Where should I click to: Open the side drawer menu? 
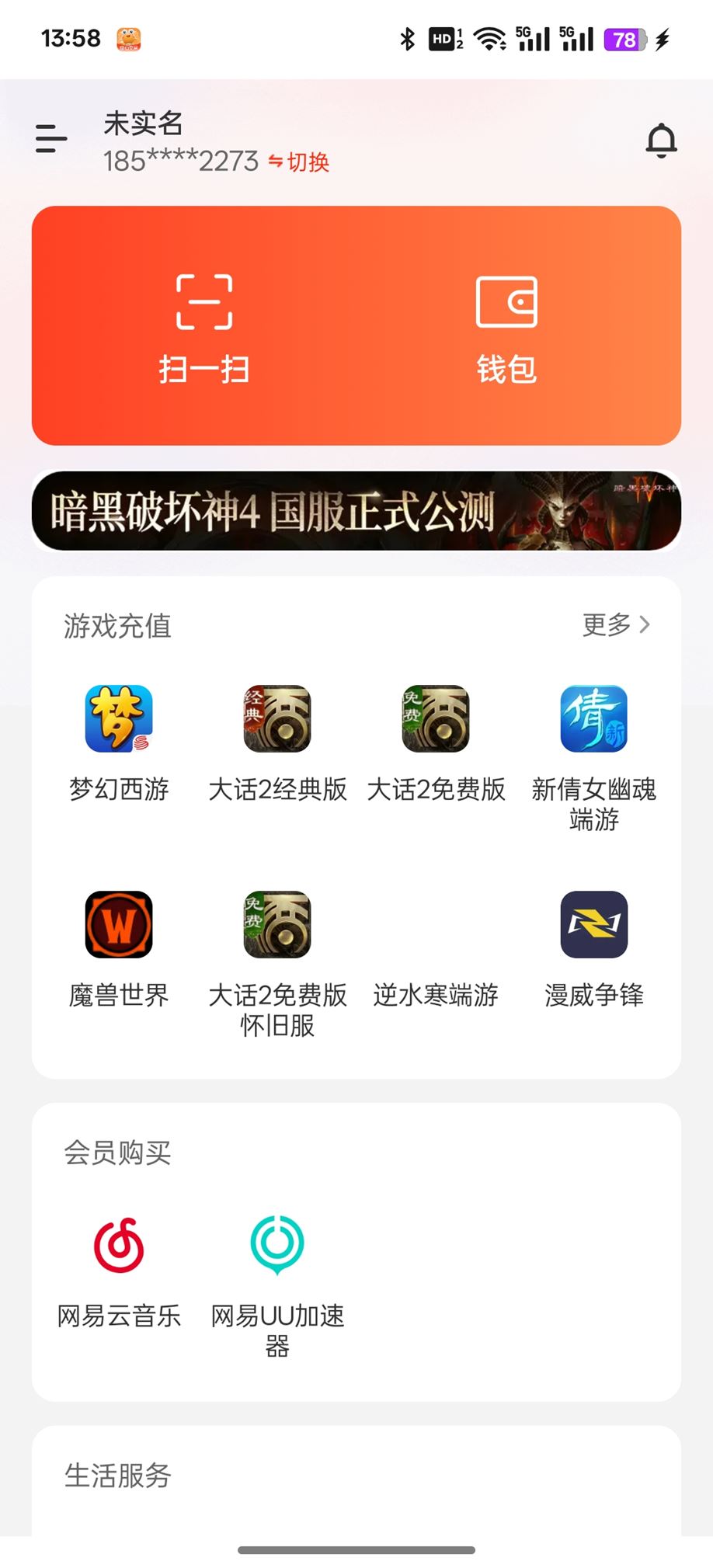(51, 139)
